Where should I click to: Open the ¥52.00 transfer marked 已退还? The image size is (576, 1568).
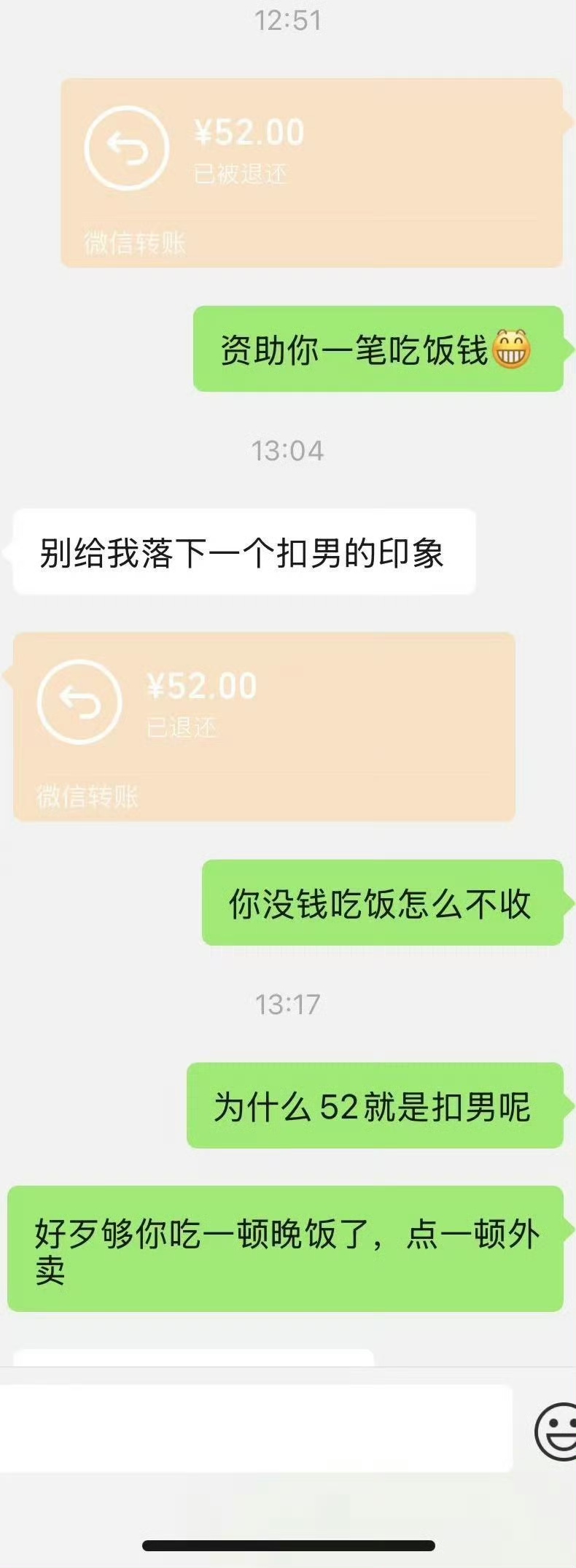[264, 726]
